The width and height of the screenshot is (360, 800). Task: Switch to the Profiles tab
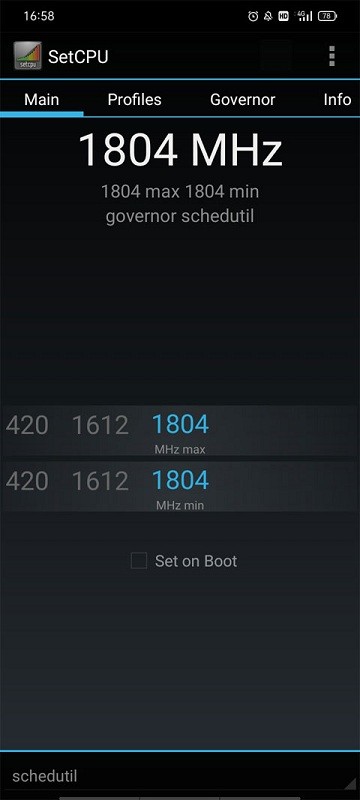pyautogui.click(x=135, y=99)
